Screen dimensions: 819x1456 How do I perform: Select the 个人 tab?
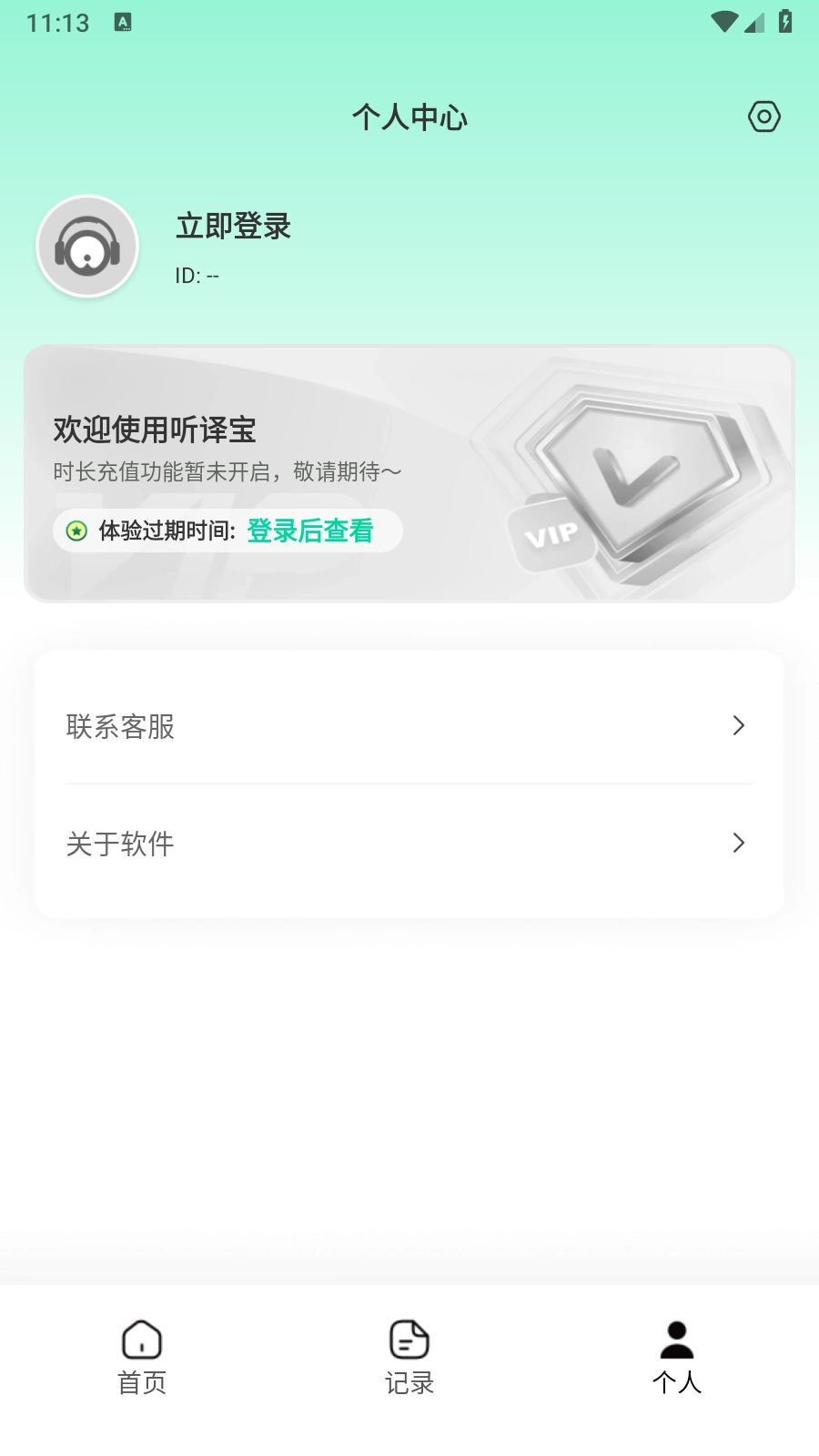pos(676,1358)
